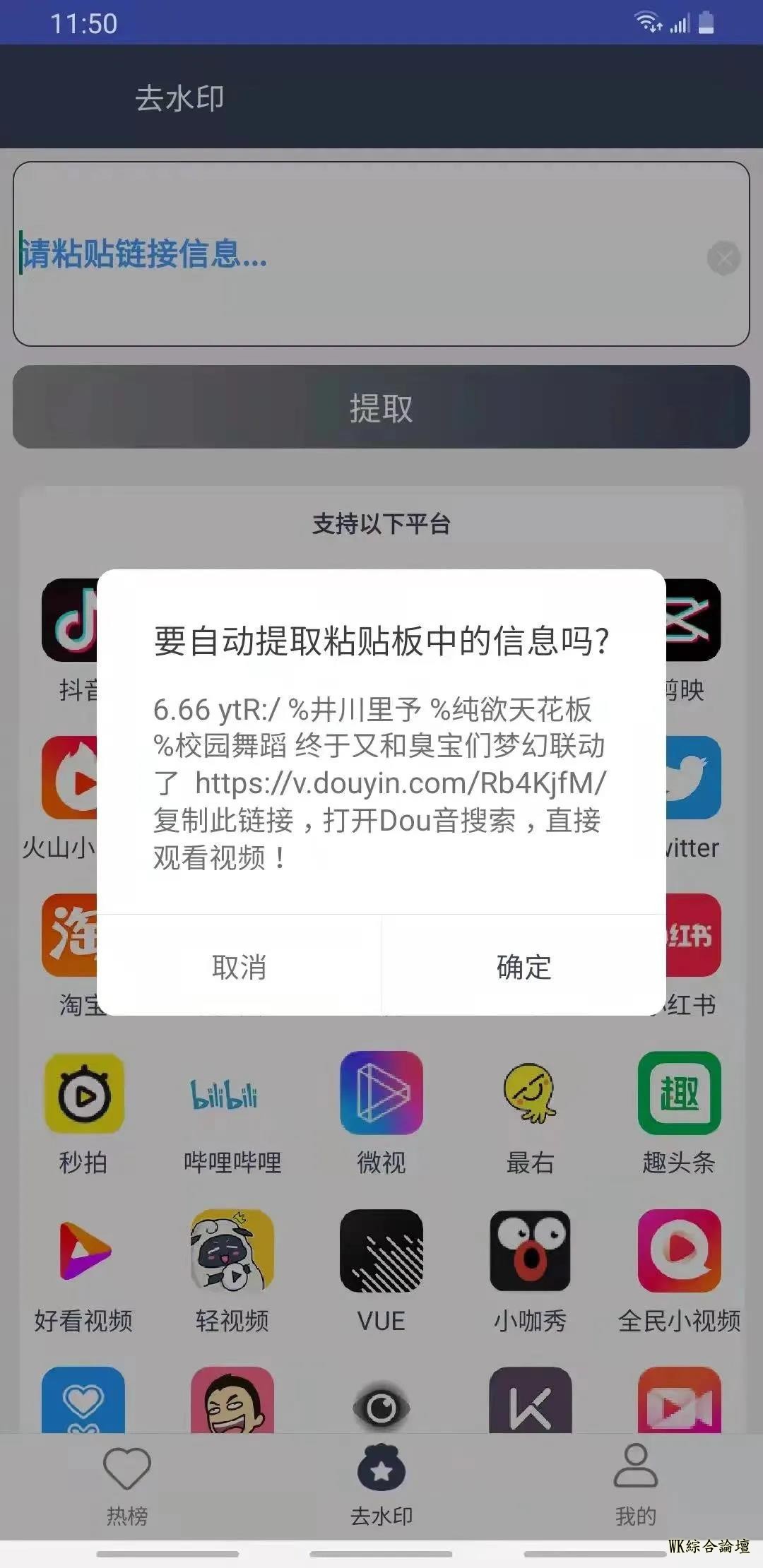Open the 我的 tab
This screenshot has width=763, height=1568.
click(x=635, y=1483)
